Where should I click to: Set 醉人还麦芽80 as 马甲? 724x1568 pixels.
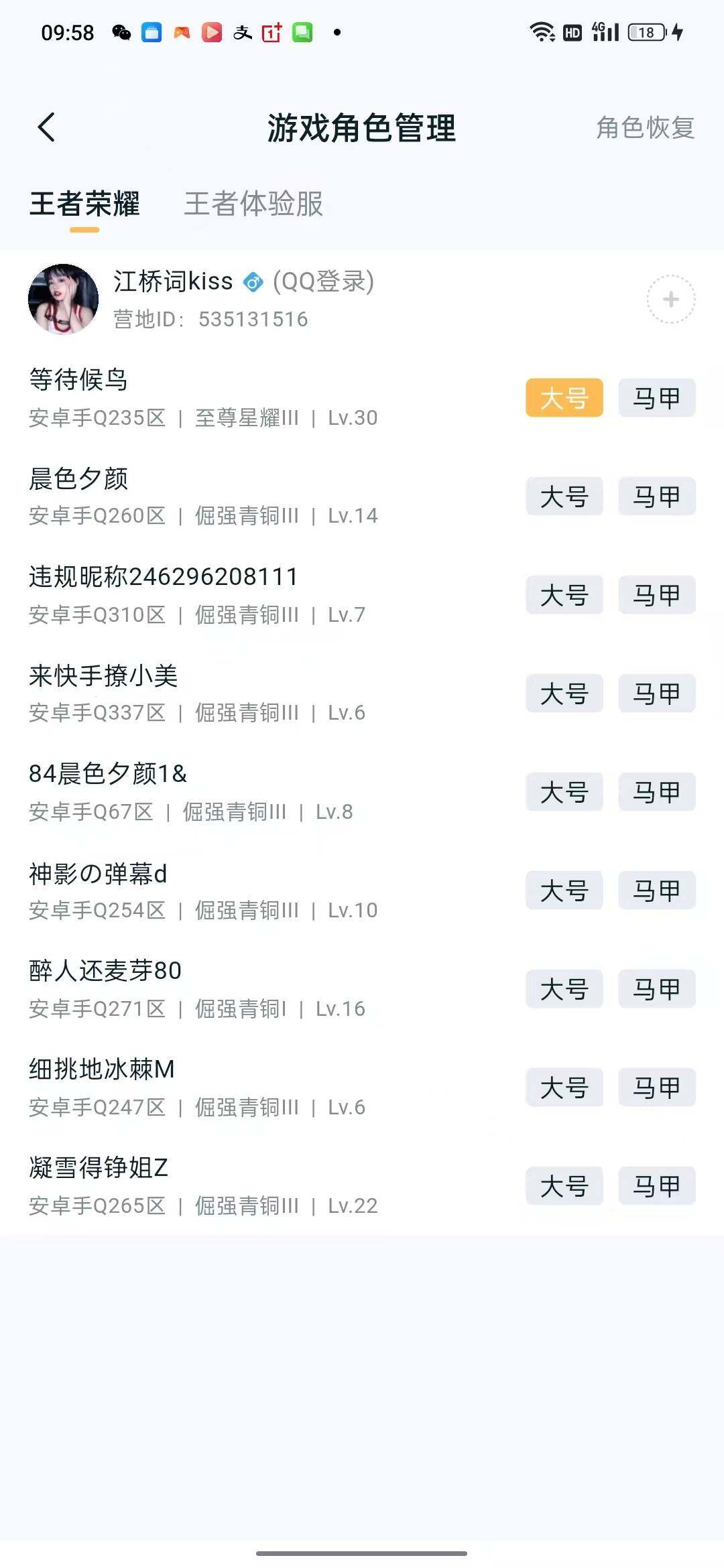pos(656,989)
